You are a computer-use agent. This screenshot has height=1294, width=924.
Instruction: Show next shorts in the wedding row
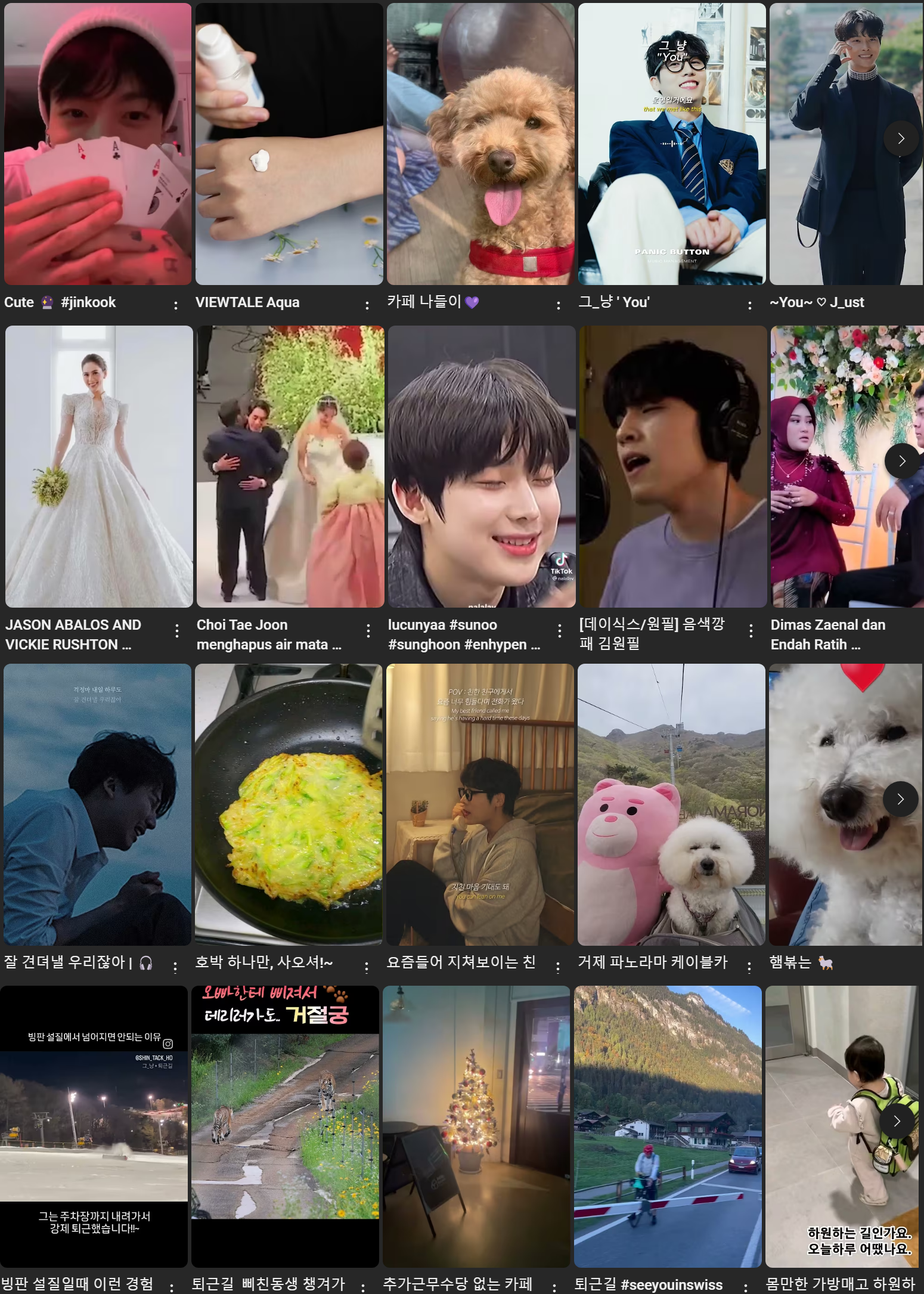tap(902, 461)
